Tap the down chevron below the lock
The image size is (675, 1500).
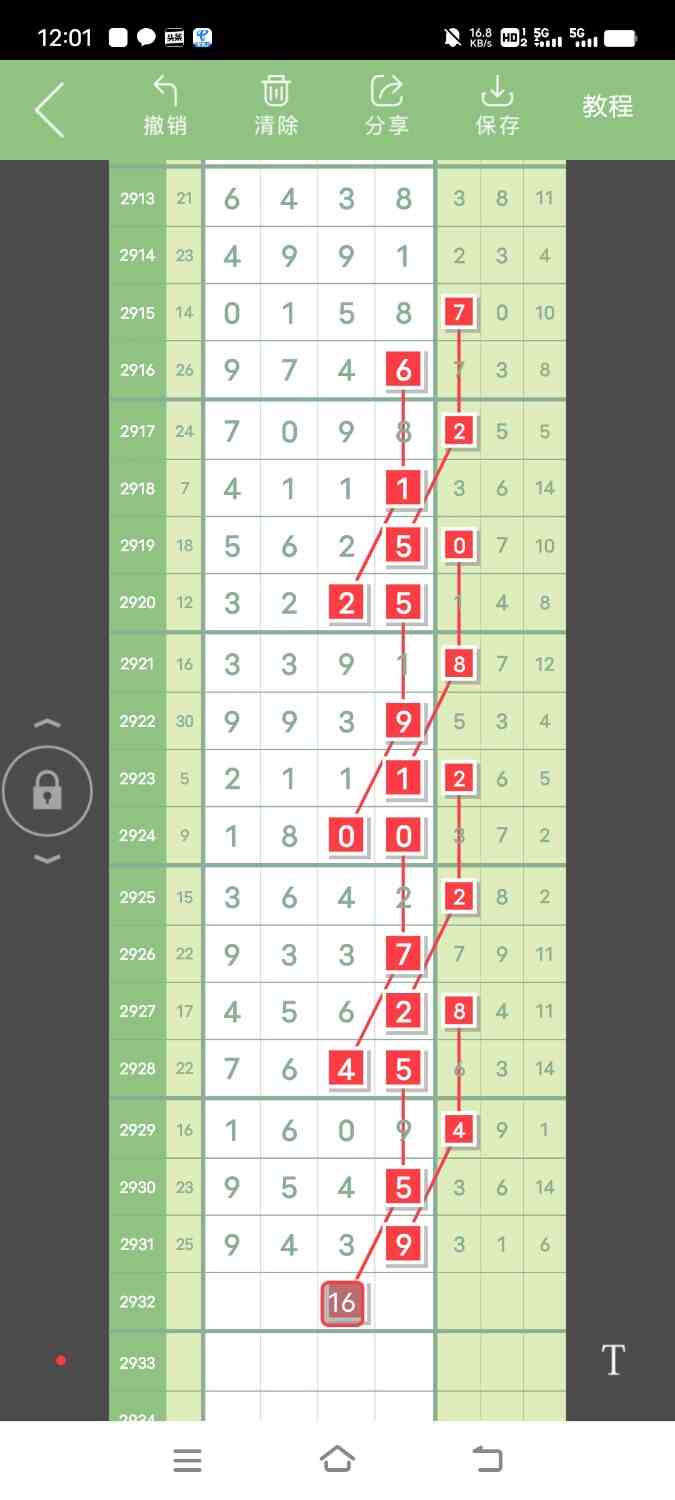tap(47, 859)
